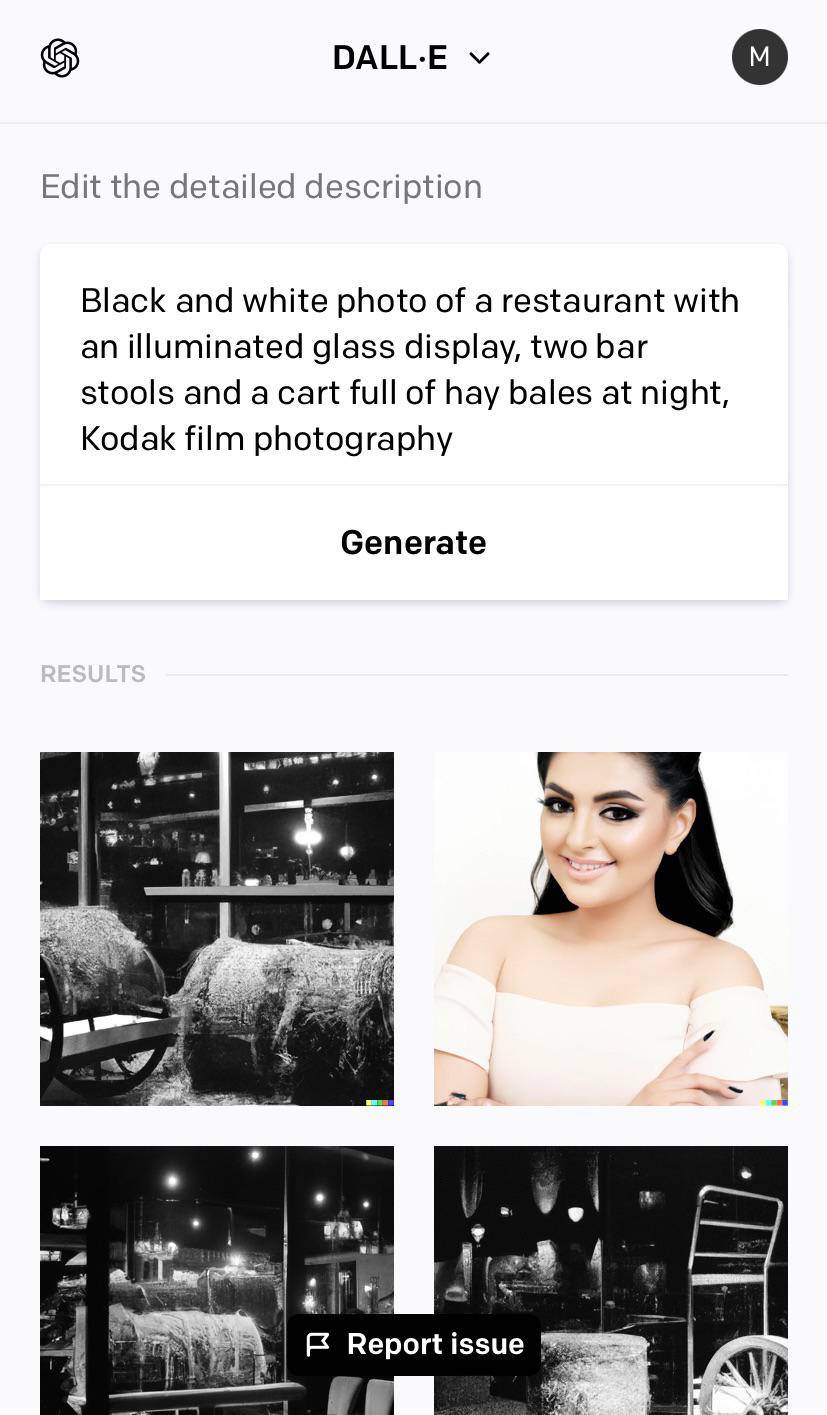
Task: Edit the detailed description text box
Action: (x=412, y=368)
